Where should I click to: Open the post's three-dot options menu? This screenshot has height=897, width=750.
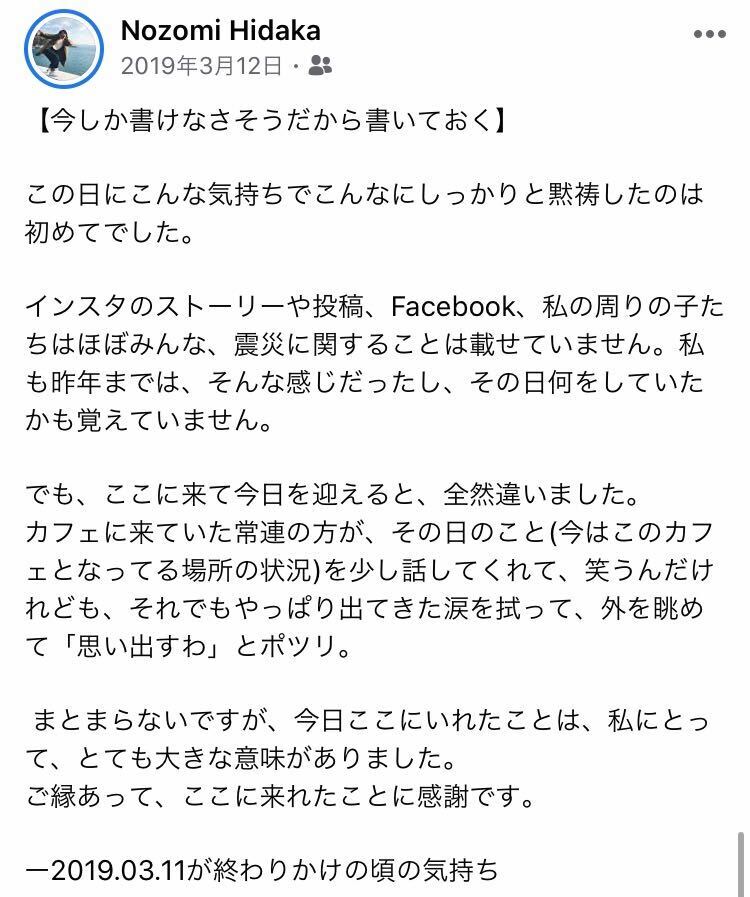point(709,34)
